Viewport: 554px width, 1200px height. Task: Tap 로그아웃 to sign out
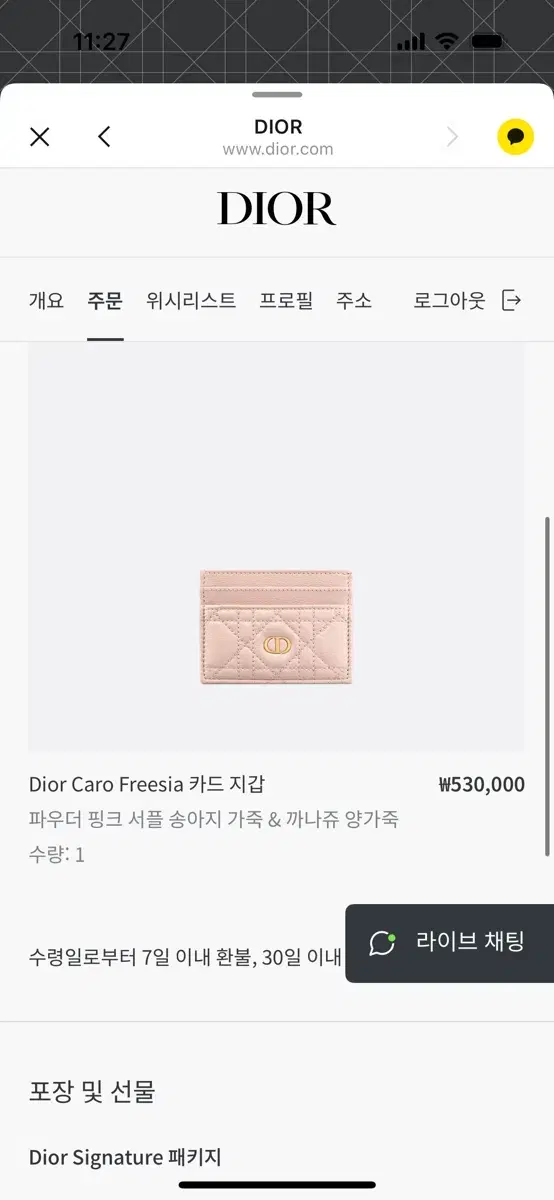[x=468, y=300]
